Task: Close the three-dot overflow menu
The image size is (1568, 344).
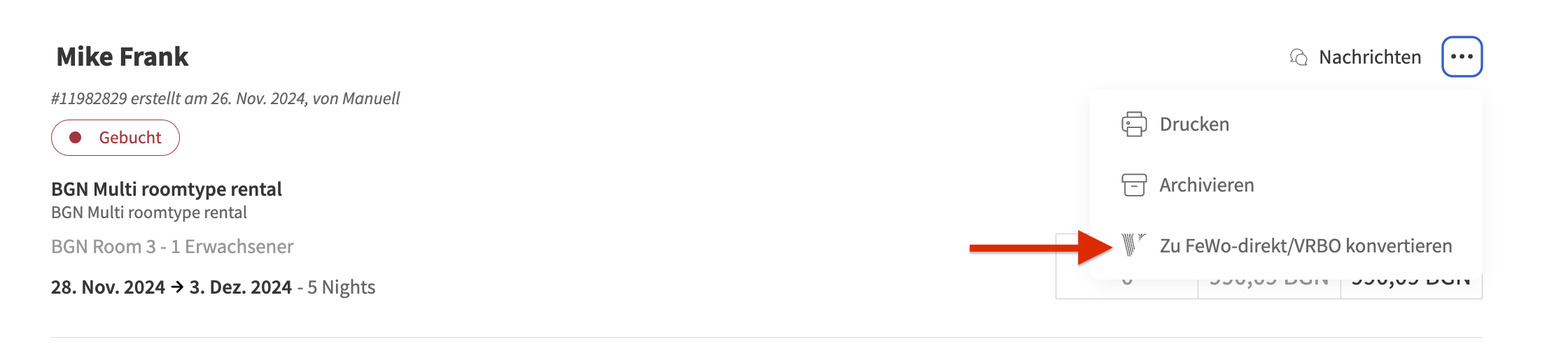Action: click(1462, 57)
